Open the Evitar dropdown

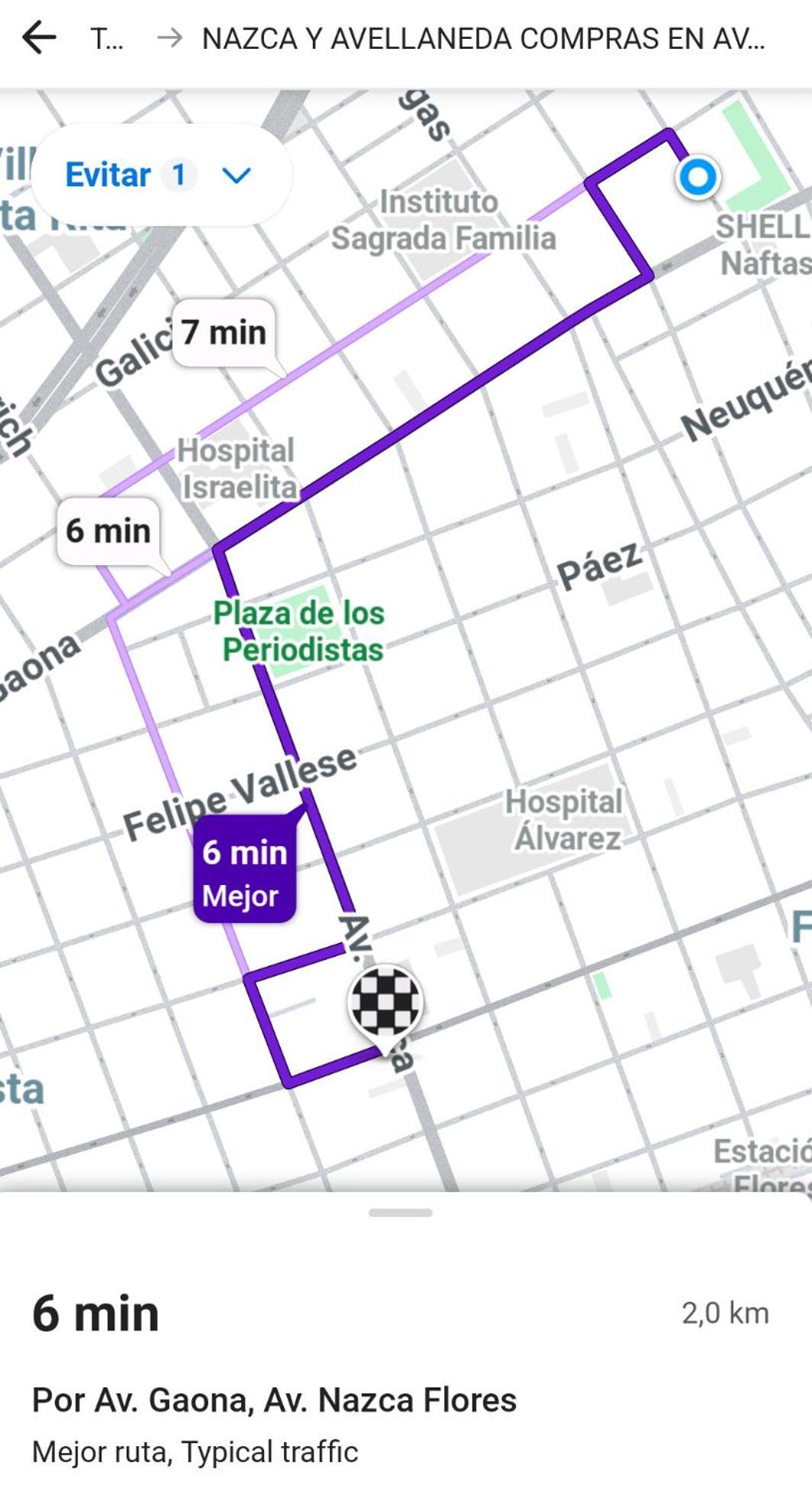coord(161,175)
